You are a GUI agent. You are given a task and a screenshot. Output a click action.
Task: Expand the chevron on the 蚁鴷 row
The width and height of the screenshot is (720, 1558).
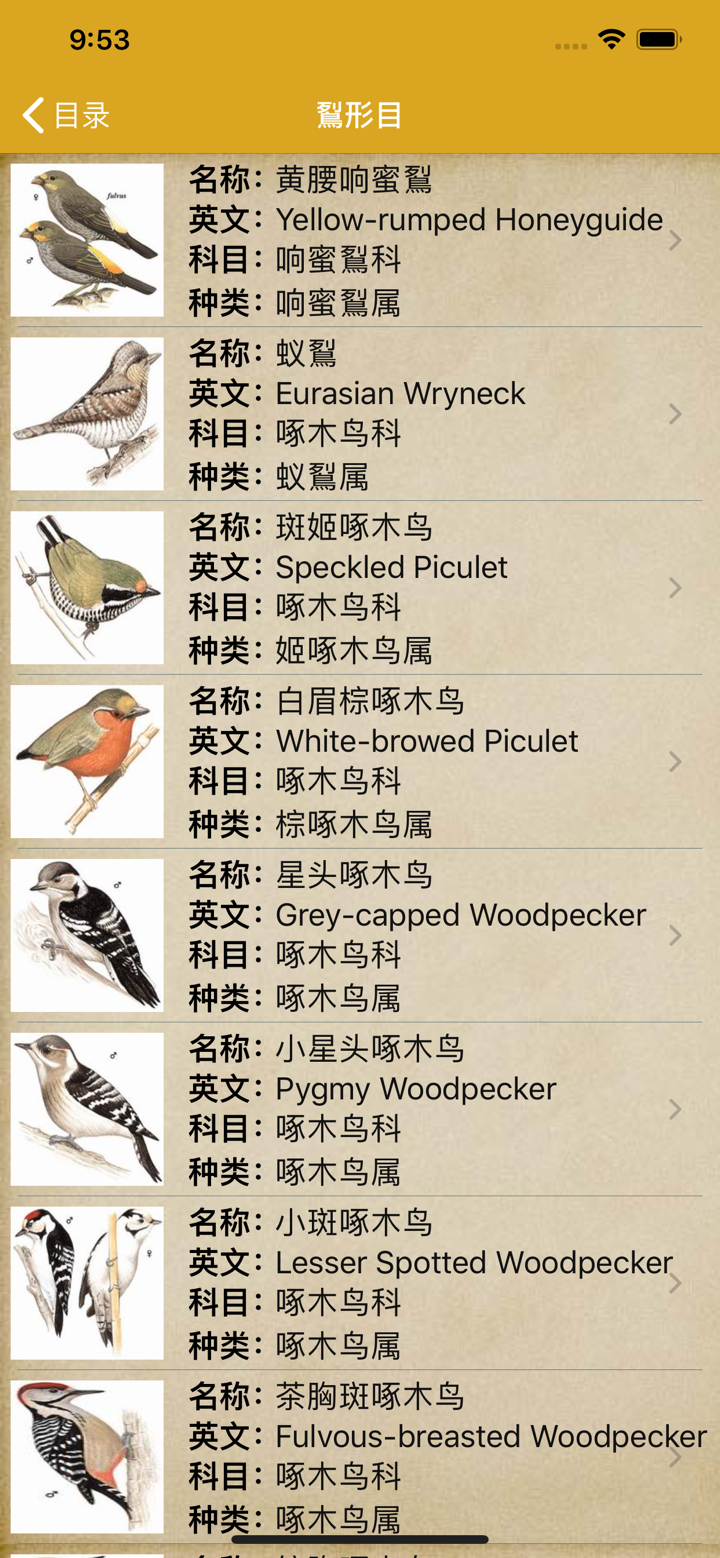674,413
